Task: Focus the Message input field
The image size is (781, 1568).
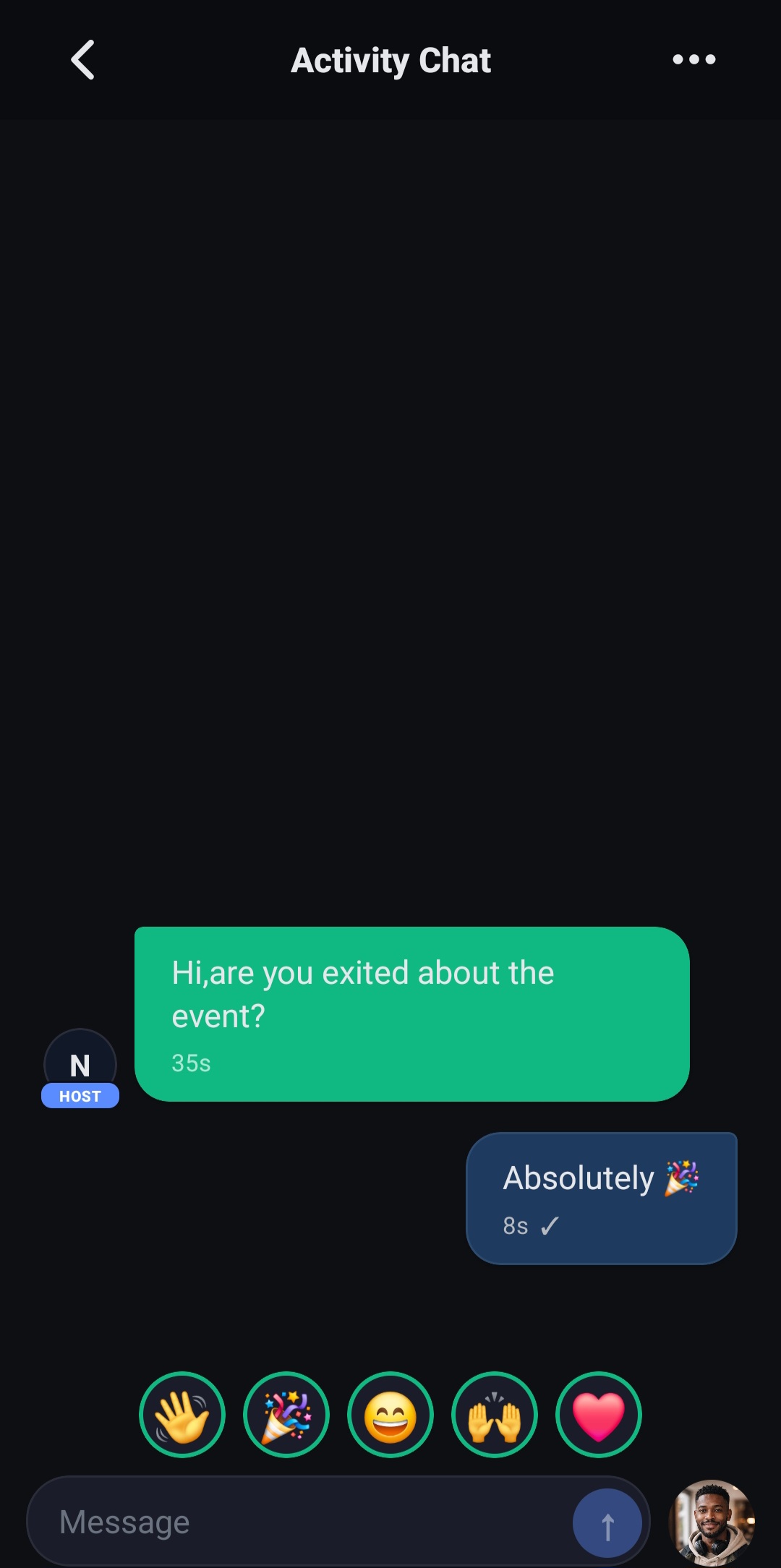Action: click(x=289, y=1522)
